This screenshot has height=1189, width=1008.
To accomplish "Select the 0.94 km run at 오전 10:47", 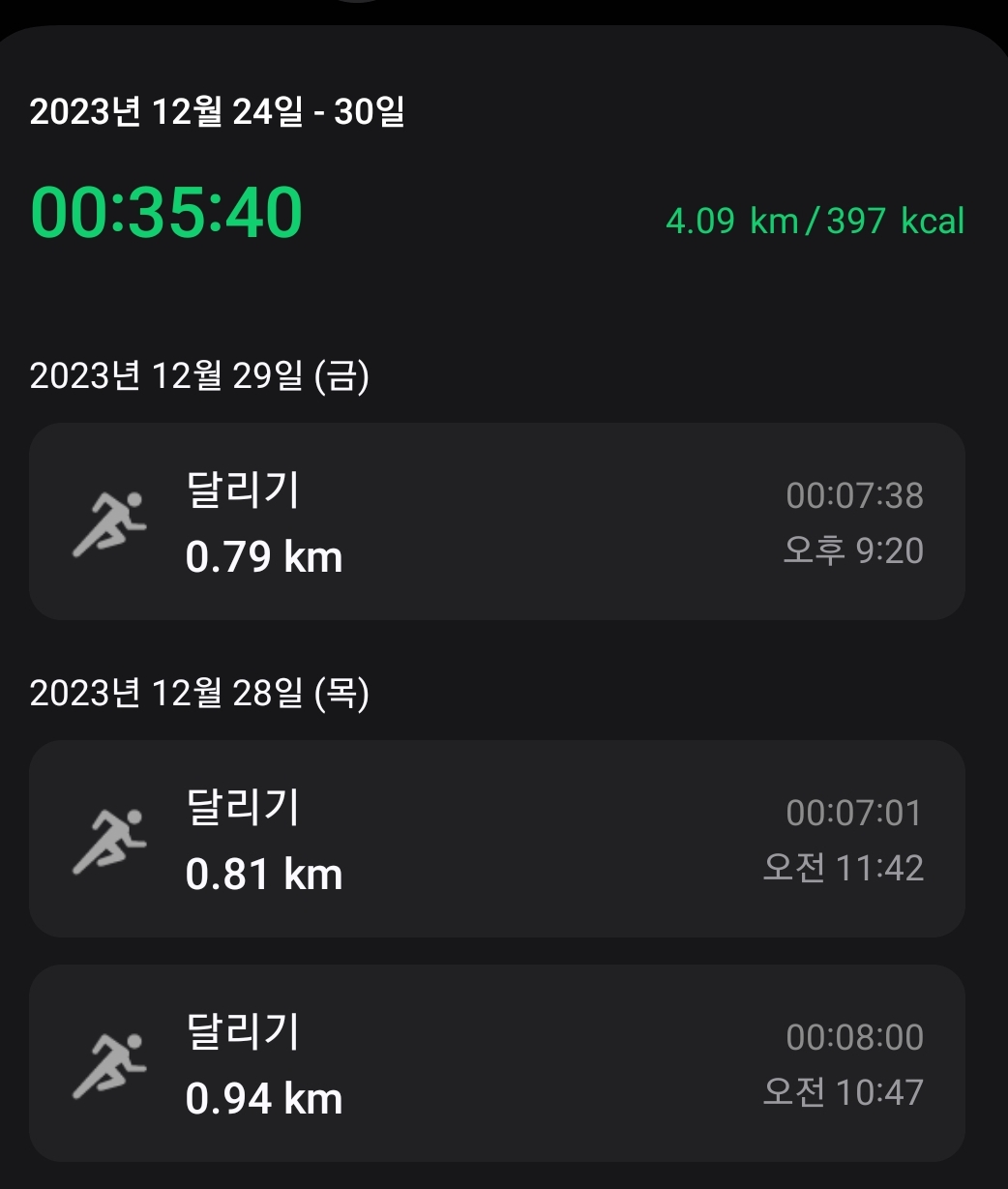I will (497, 1063).
